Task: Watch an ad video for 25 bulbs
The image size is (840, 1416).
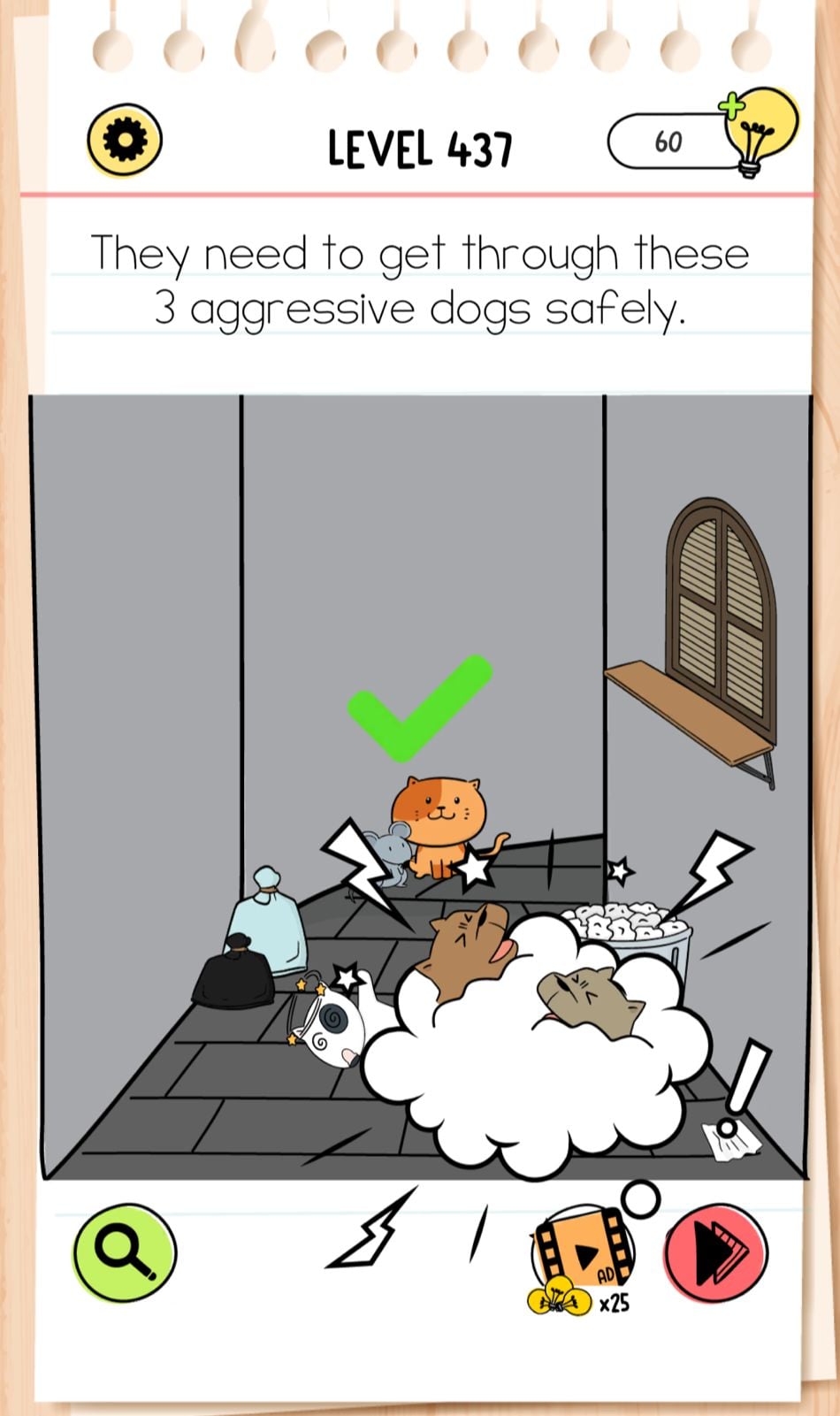Action: pos(583,1254)
